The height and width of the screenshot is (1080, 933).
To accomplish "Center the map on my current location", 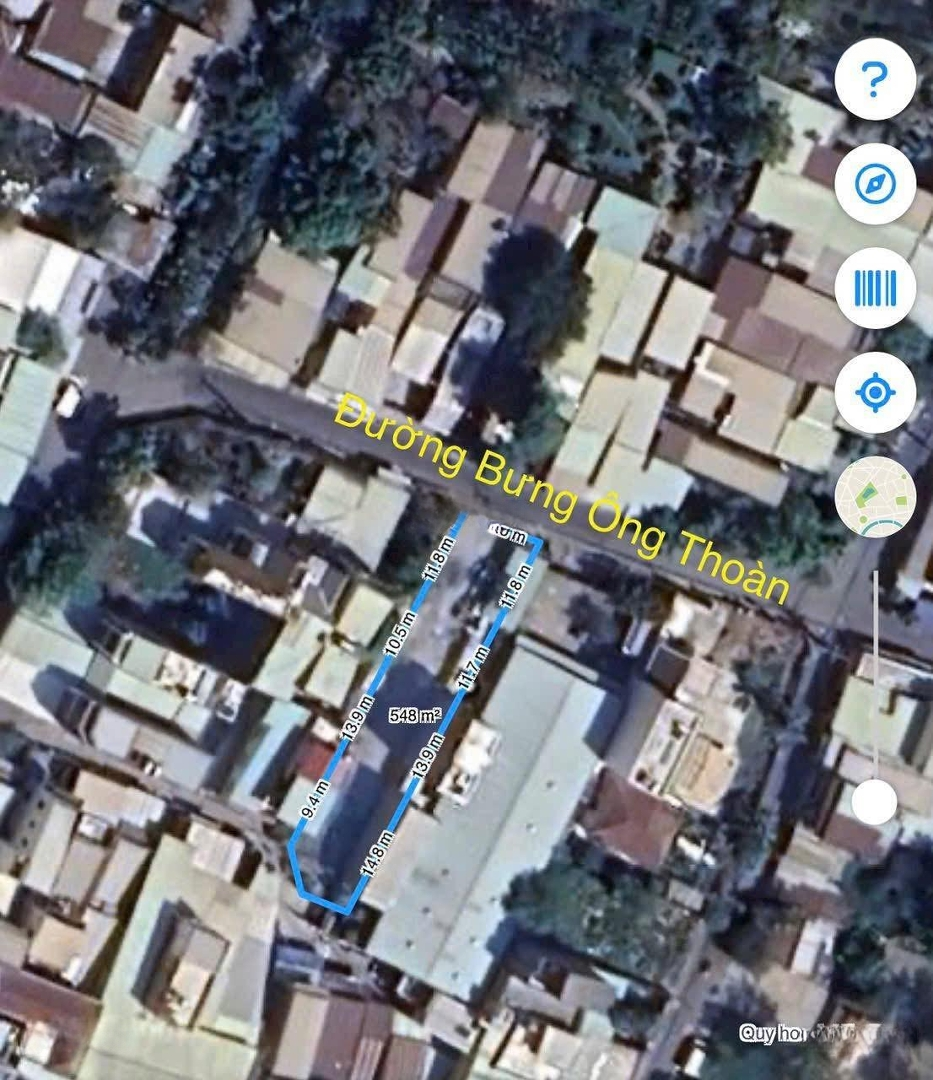I will (875, 392).
